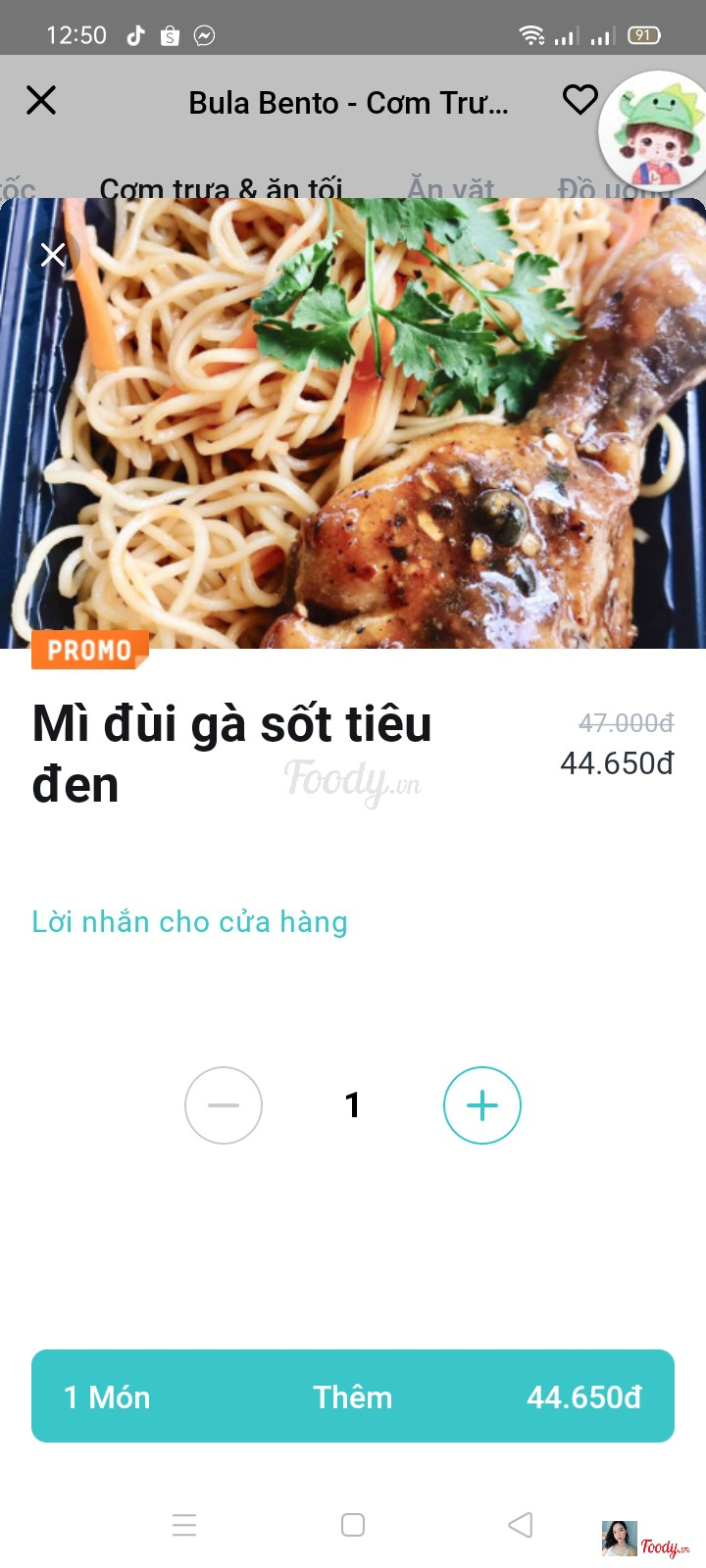Dismiss the dish detail sheet

pos(53,255)
